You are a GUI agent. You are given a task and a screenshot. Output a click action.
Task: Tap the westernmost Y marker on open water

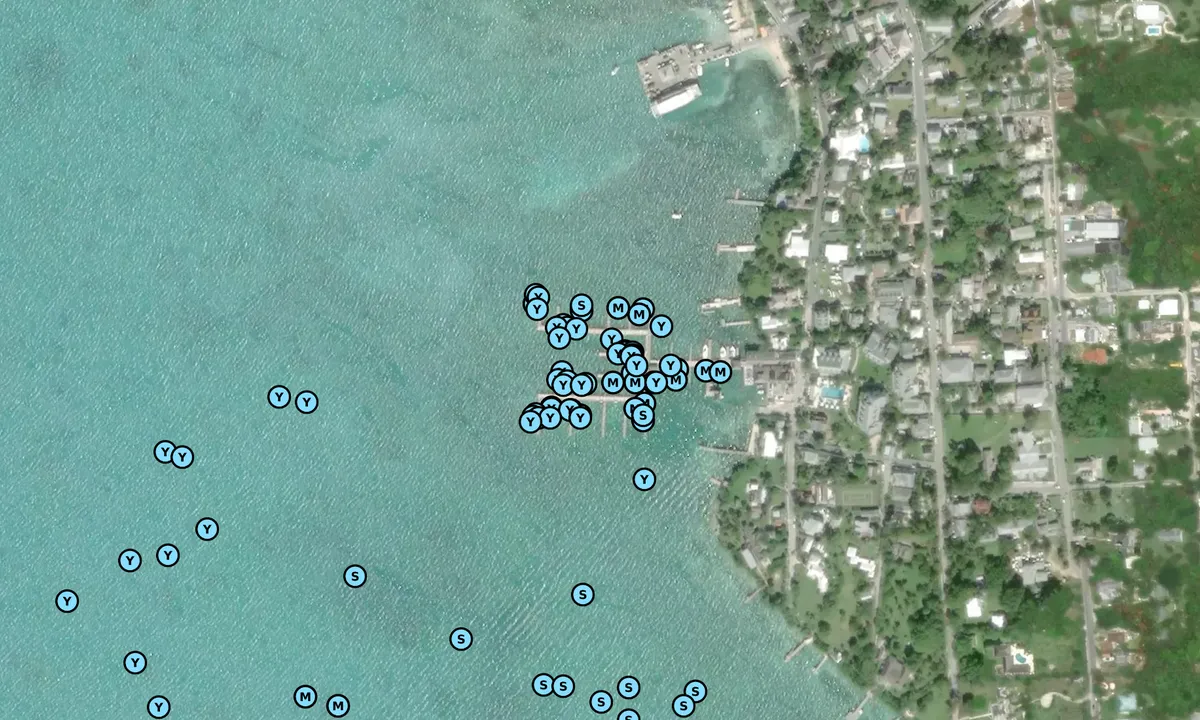[x=67, y=601]
